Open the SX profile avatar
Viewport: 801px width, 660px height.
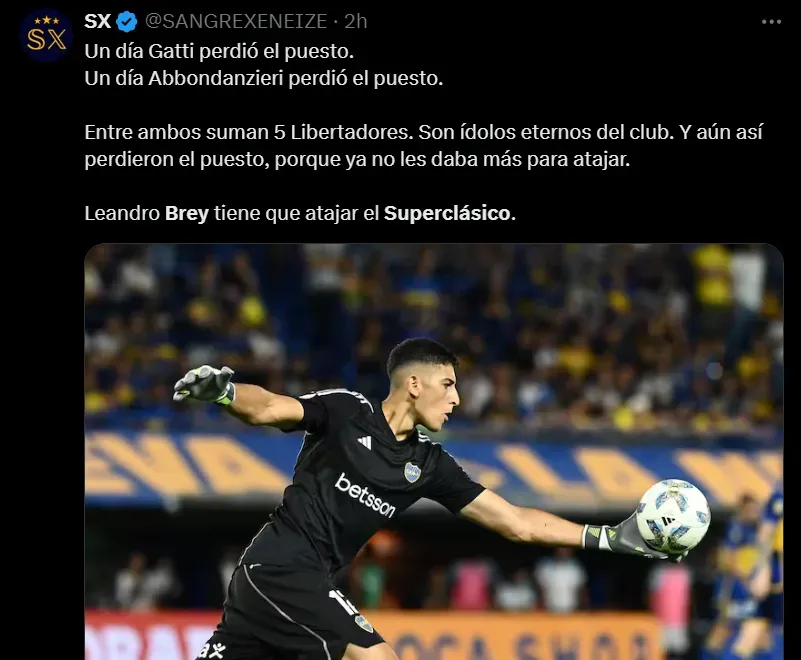pyautogui.click(x=46, y=35)
